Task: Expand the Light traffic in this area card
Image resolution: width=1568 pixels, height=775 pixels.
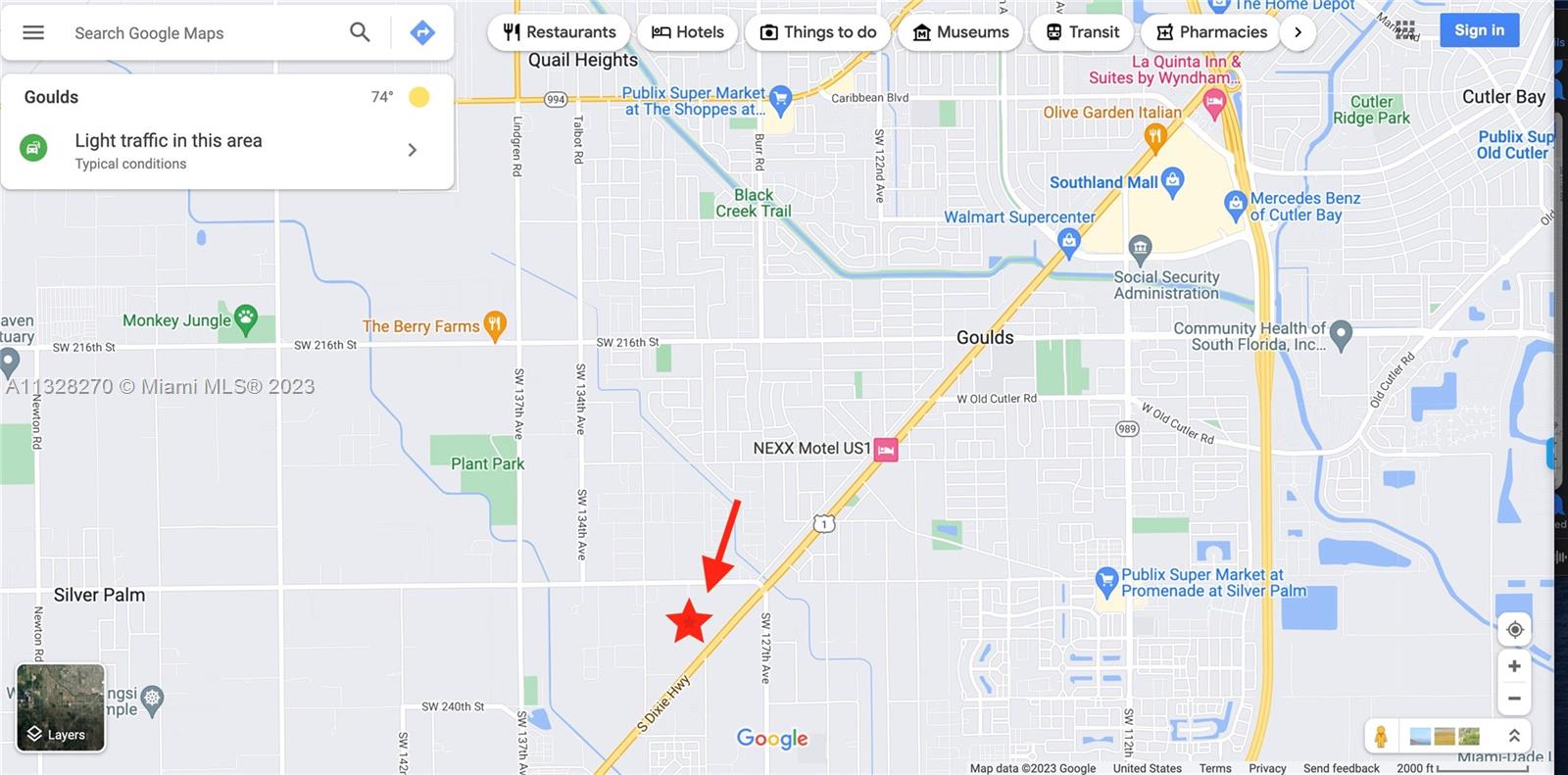Action: [x=412, y=150]
